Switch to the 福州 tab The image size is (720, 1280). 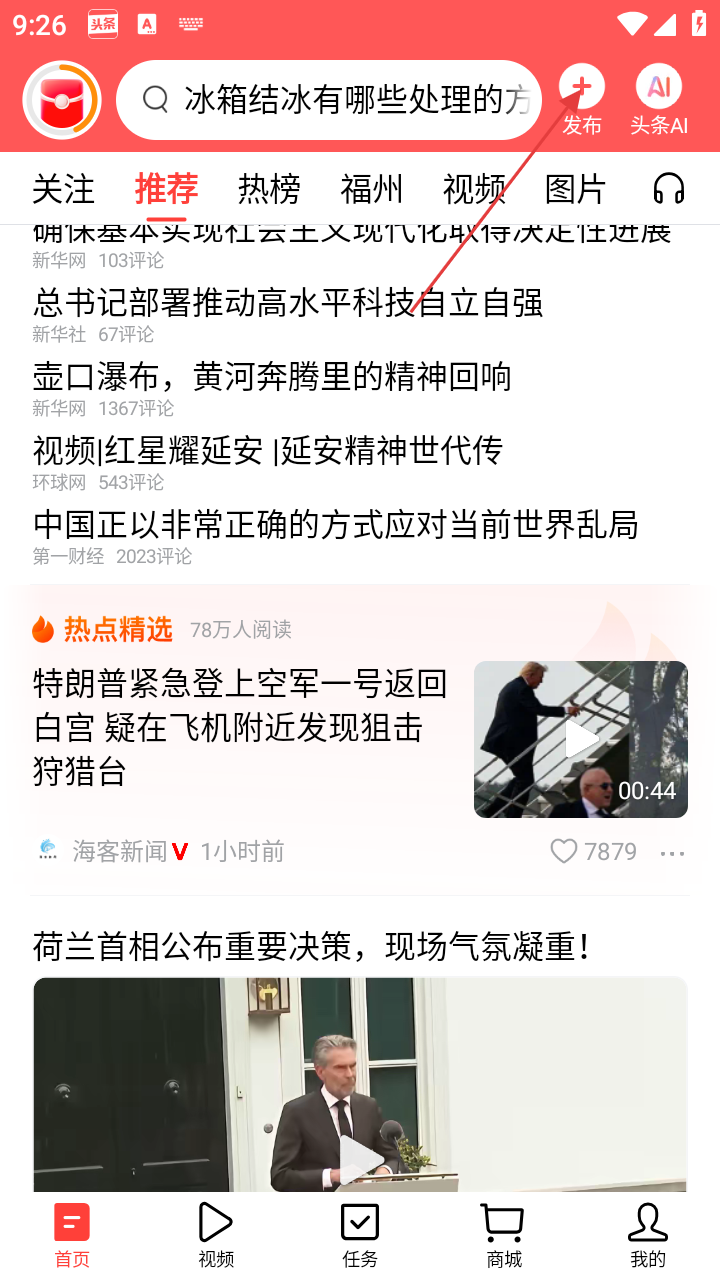tap(371, 188)
